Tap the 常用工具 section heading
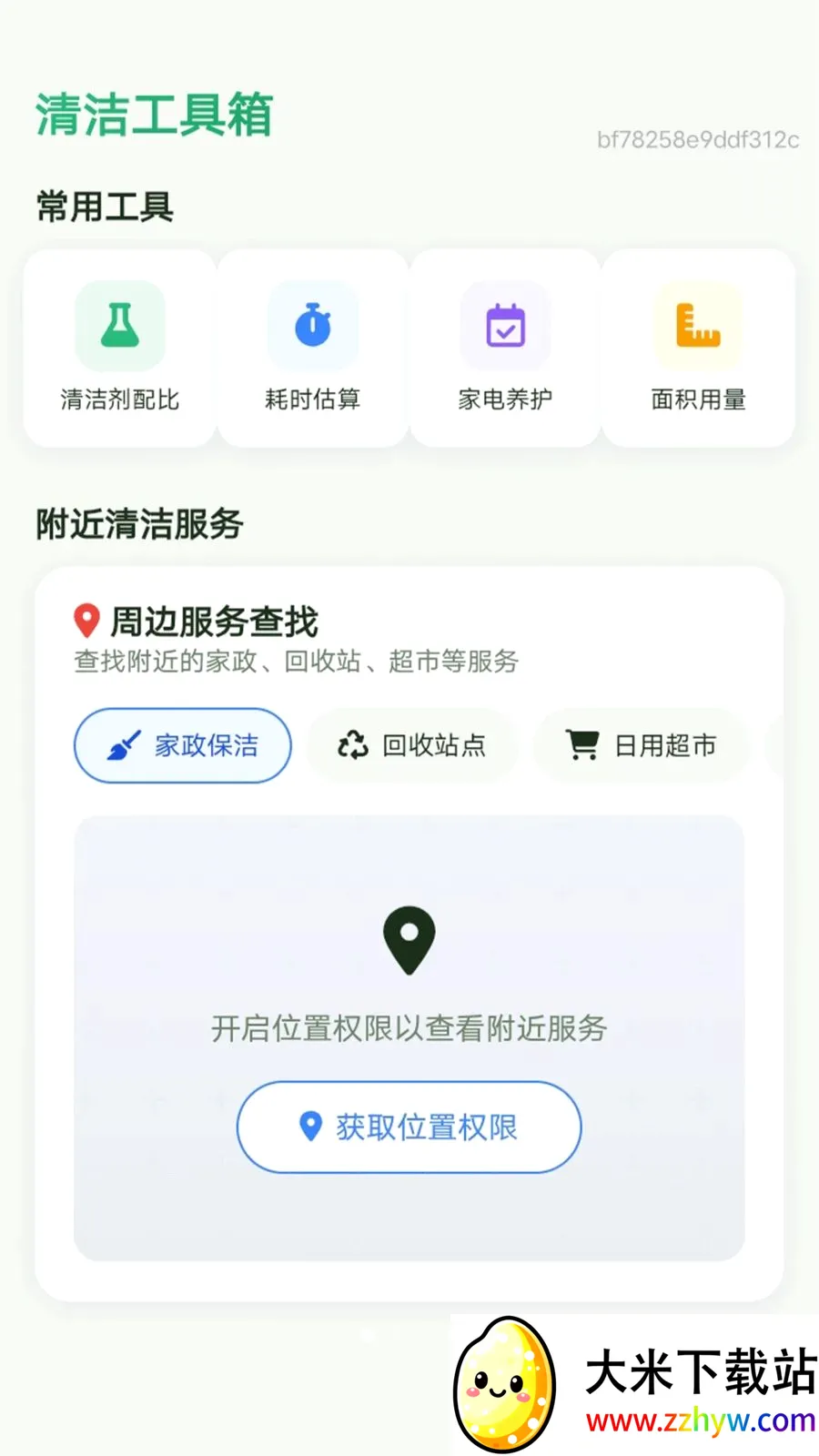The image size is (819, 1456). [x=106, y=207]
